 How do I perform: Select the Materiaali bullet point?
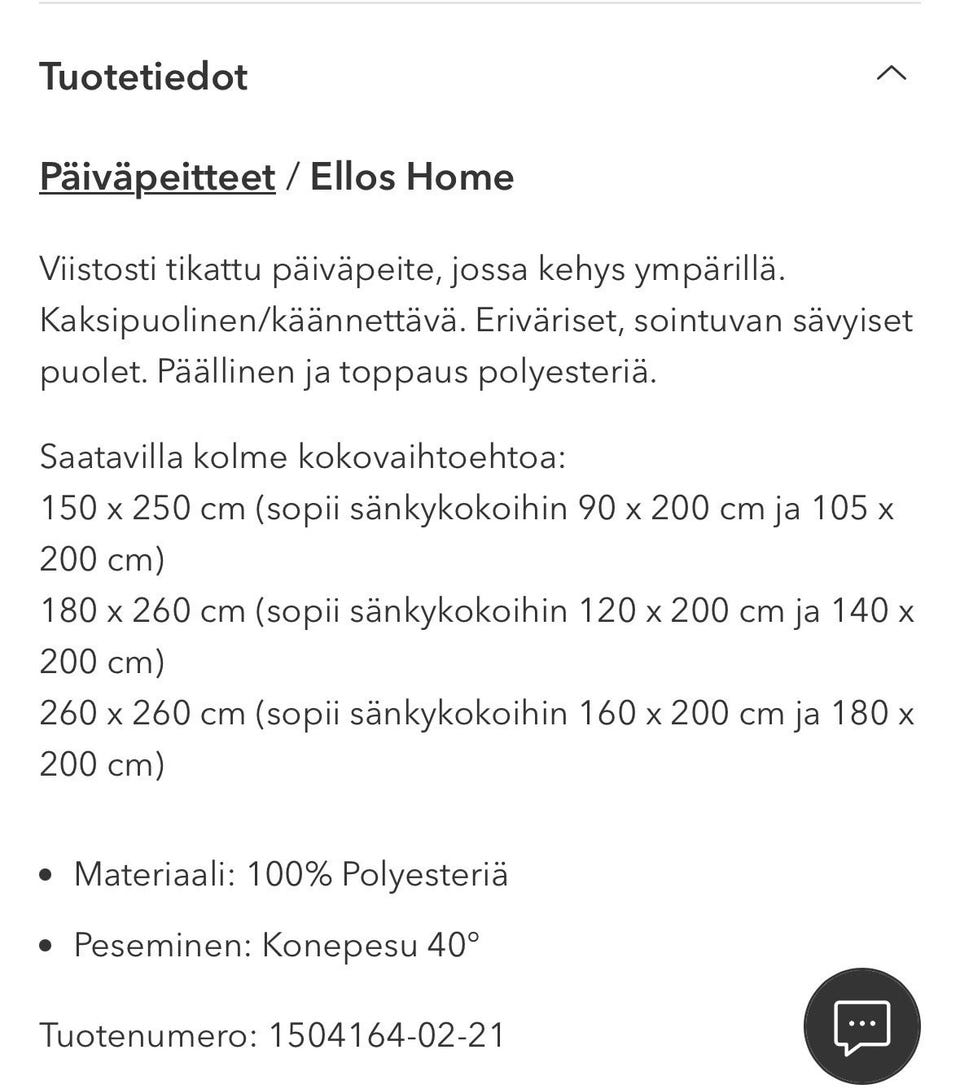292,874
